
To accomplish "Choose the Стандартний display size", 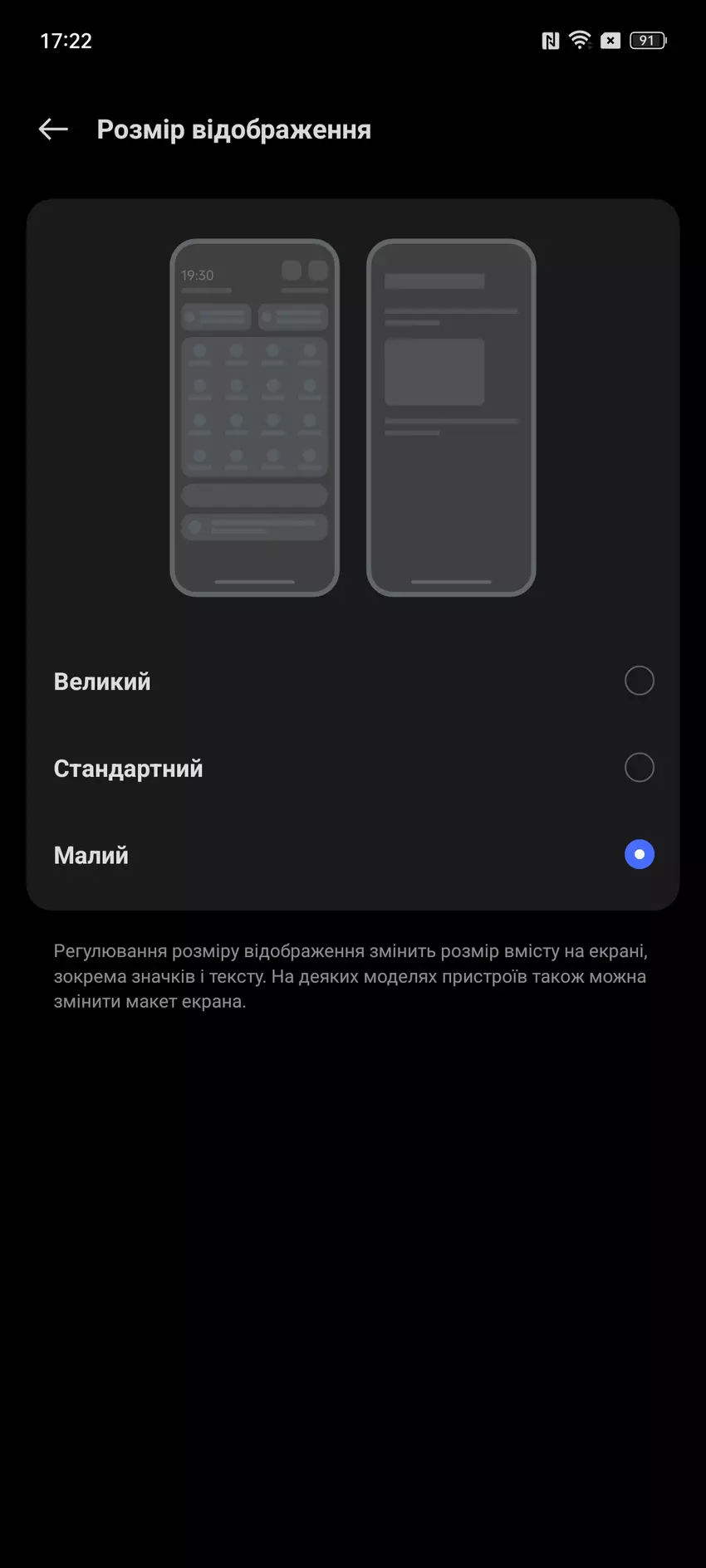I will (x=639, y=768).
